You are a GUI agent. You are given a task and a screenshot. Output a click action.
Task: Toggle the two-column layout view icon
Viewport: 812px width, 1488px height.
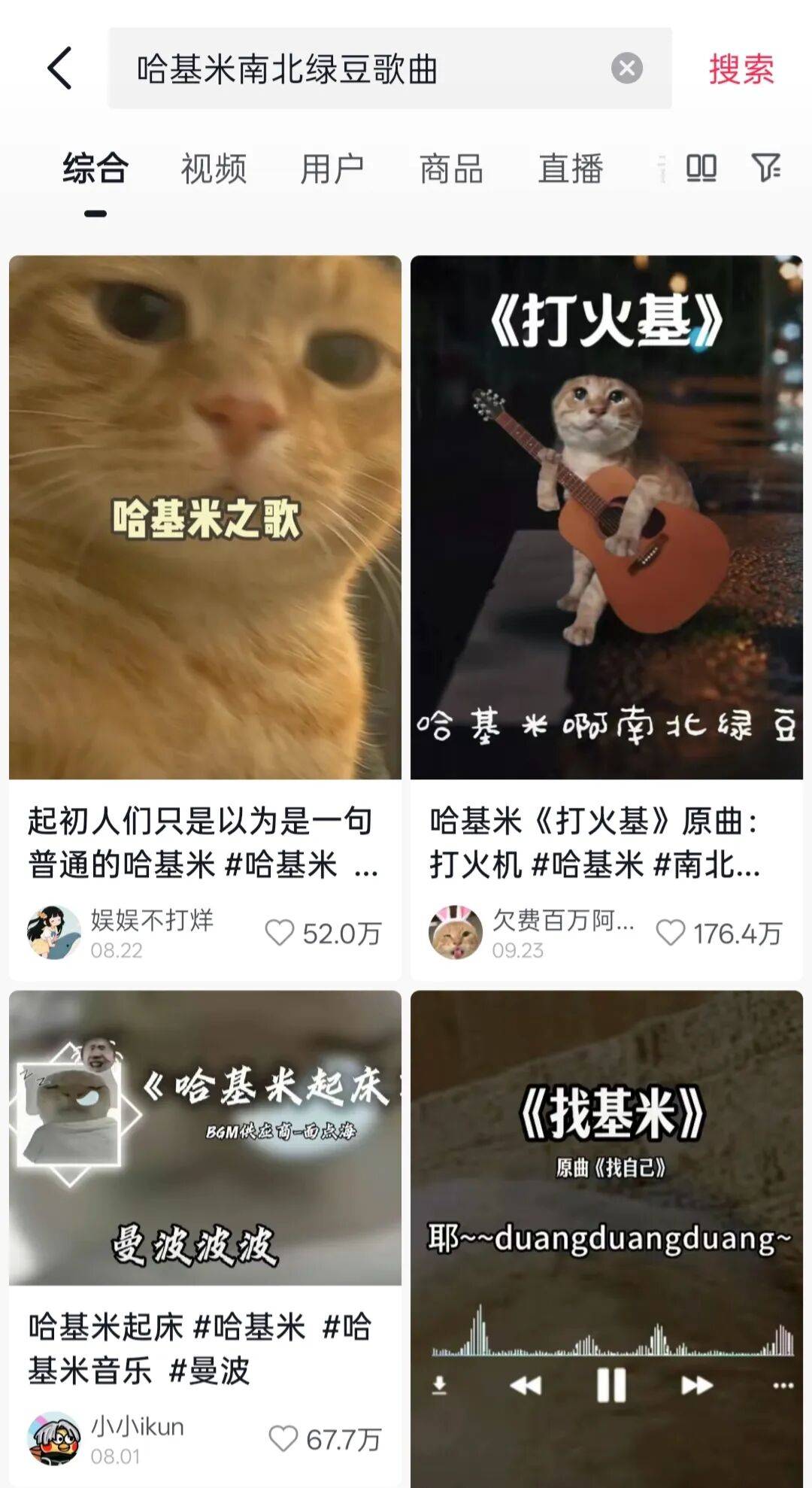point(701,168)
